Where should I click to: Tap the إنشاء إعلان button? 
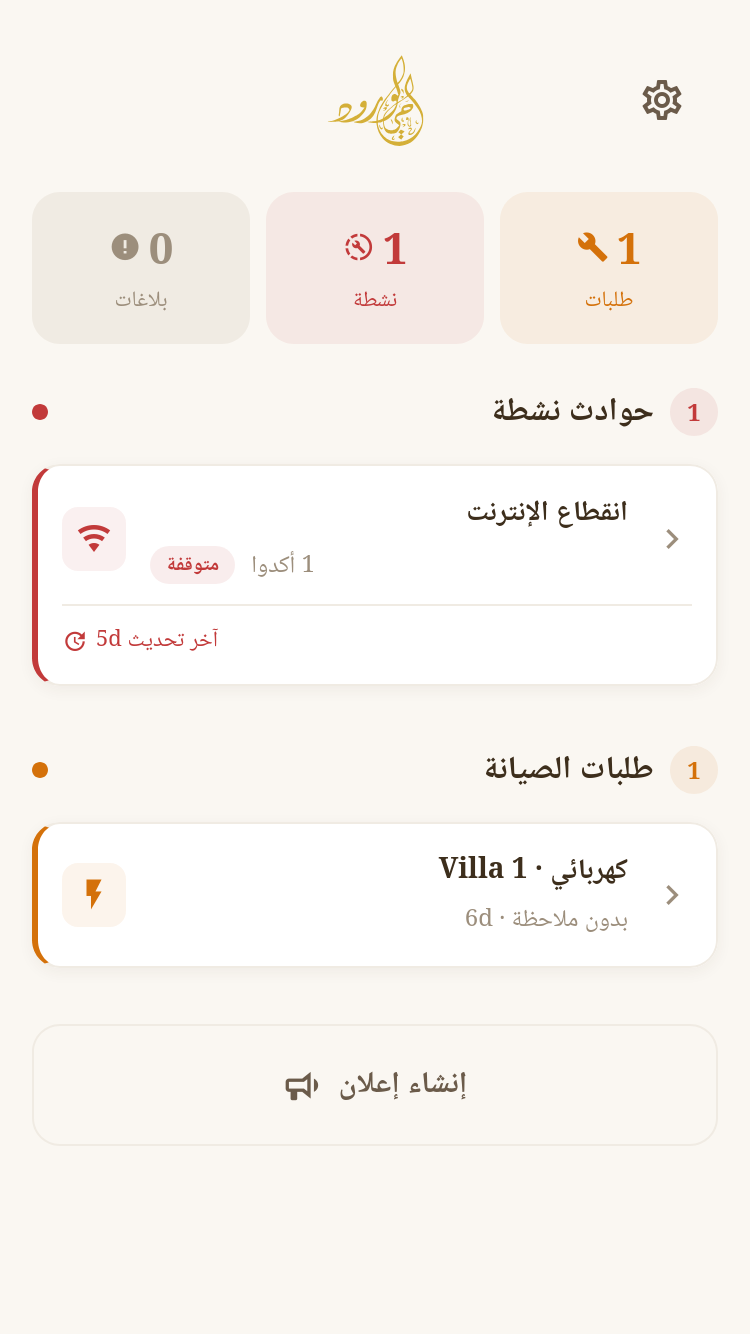[x=375, y=1085]
